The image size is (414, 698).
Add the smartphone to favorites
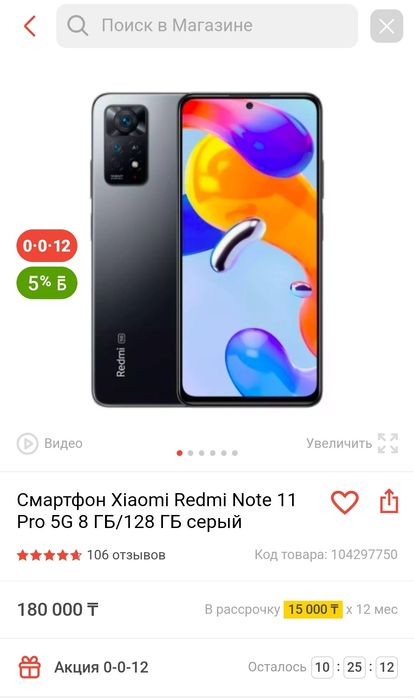[345, 502]
